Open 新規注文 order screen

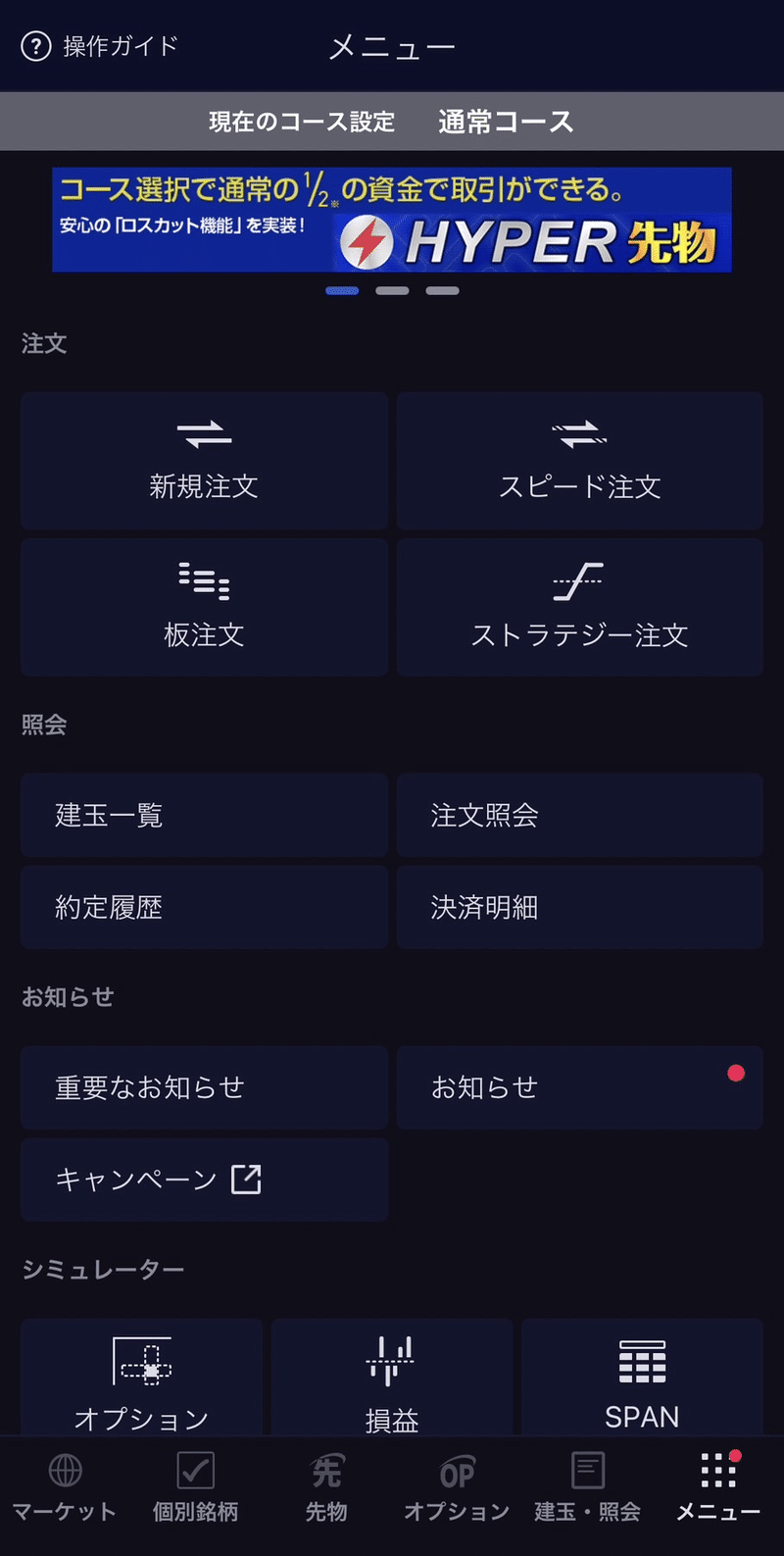pyautogui.click(x=204, y=461)
